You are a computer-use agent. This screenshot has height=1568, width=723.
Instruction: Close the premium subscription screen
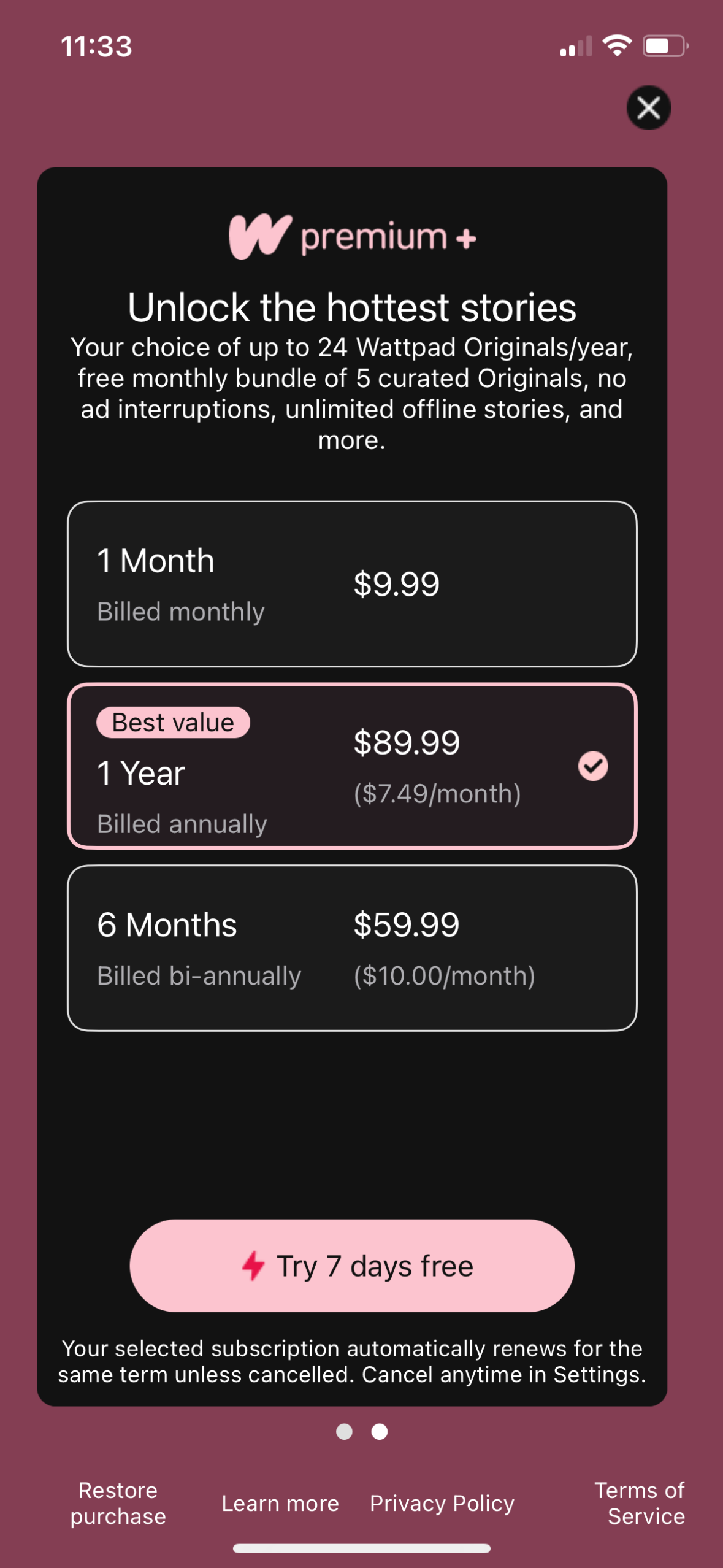(x=648, y=108)
